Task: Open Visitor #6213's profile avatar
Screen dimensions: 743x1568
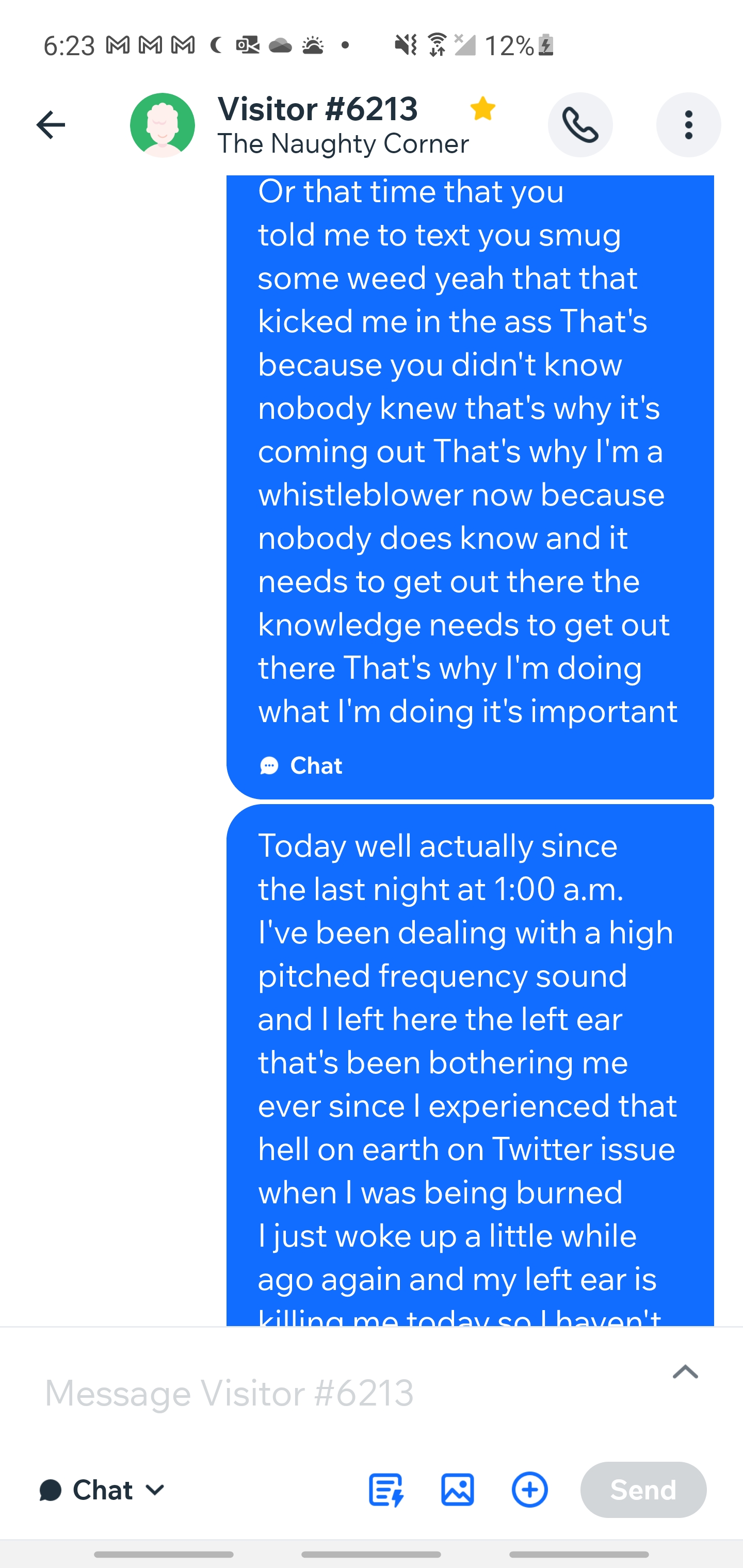Action: (x=163, y=125)
